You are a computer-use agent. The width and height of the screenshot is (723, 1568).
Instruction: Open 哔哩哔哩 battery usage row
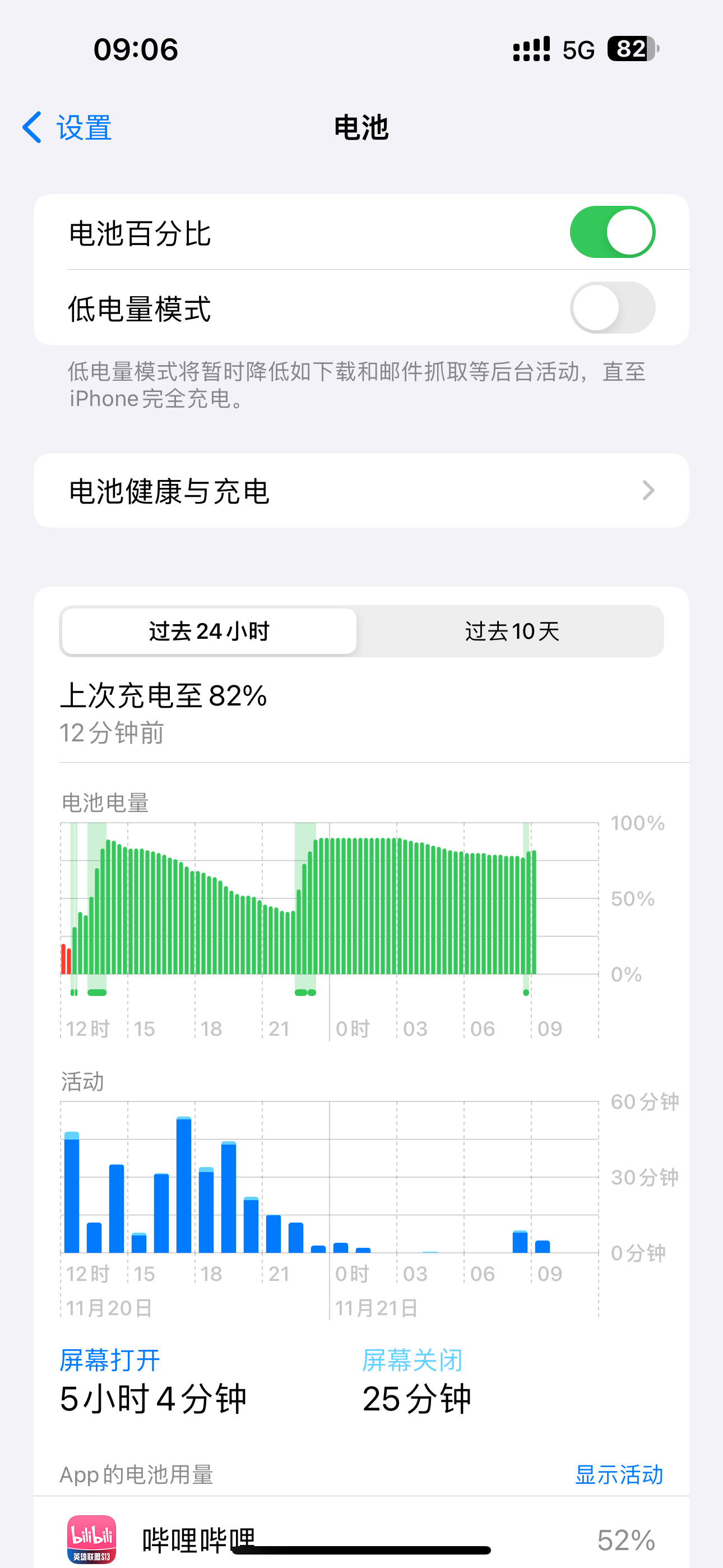(x=361, y=1539)
